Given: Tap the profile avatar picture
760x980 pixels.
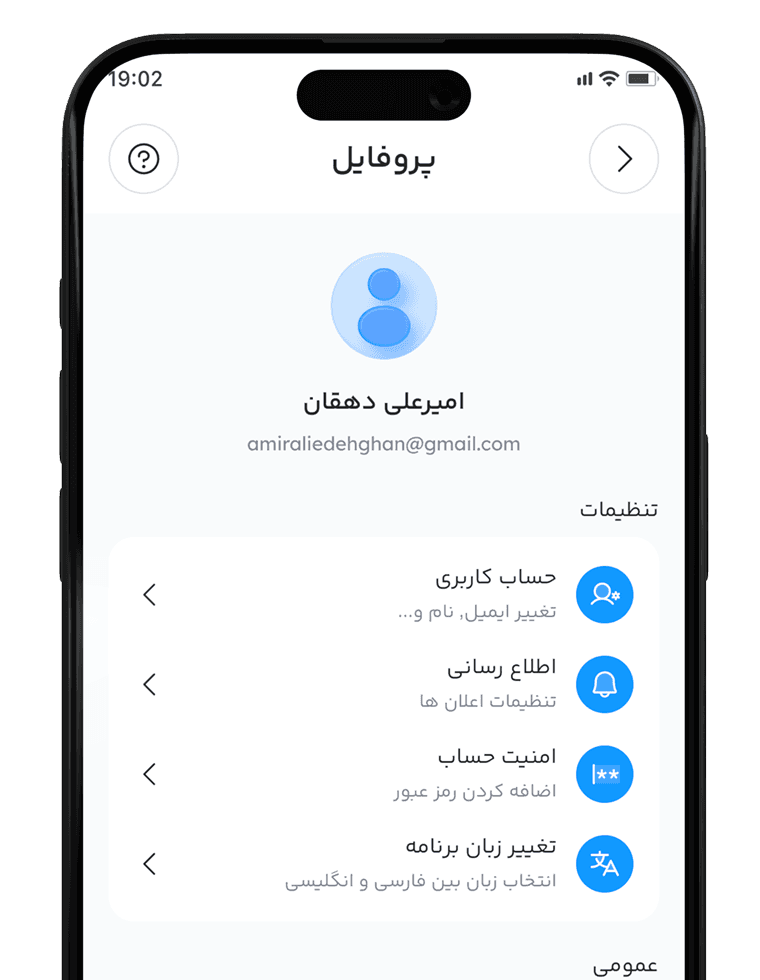Looking at the screenshot, I should [384, 306].
